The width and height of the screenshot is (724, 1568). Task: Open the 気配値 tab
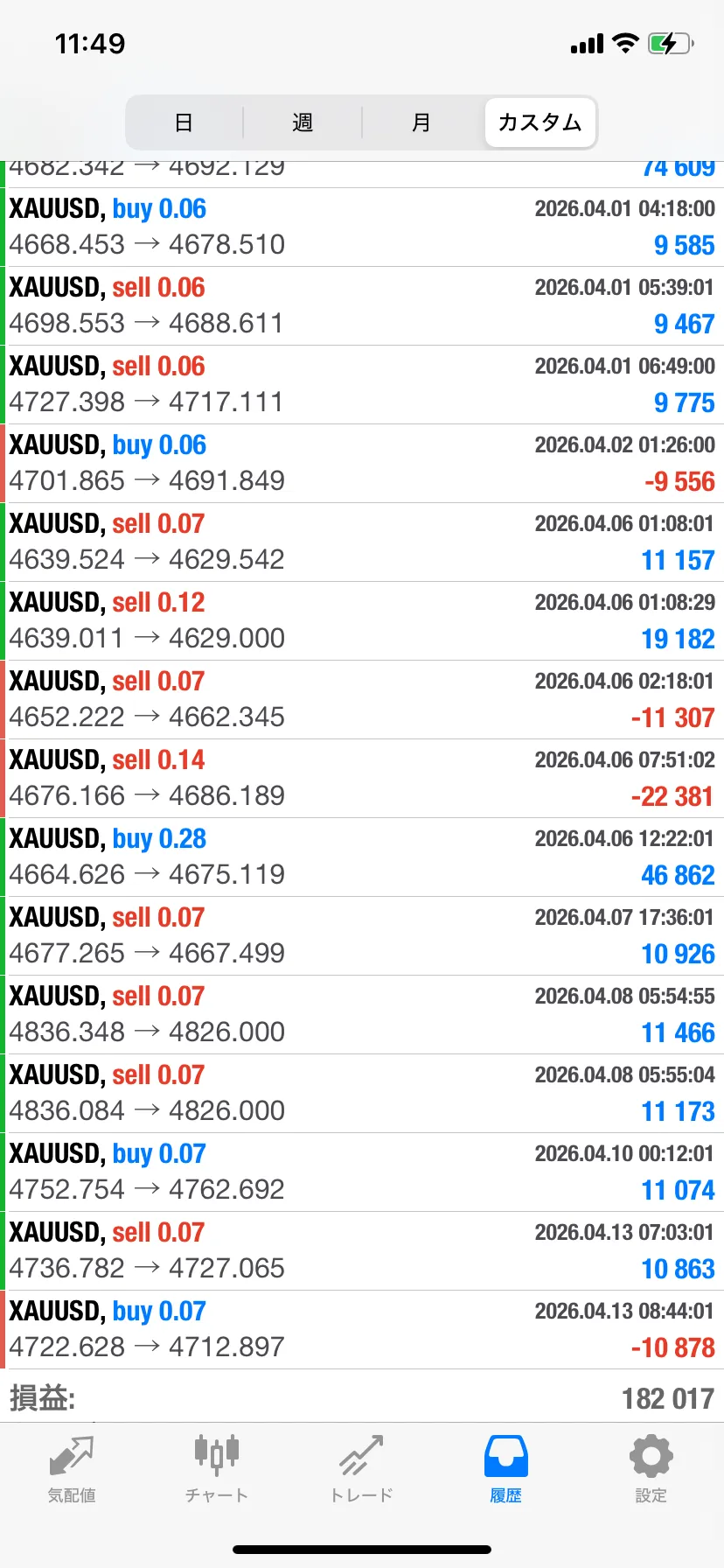point(72,1470)
